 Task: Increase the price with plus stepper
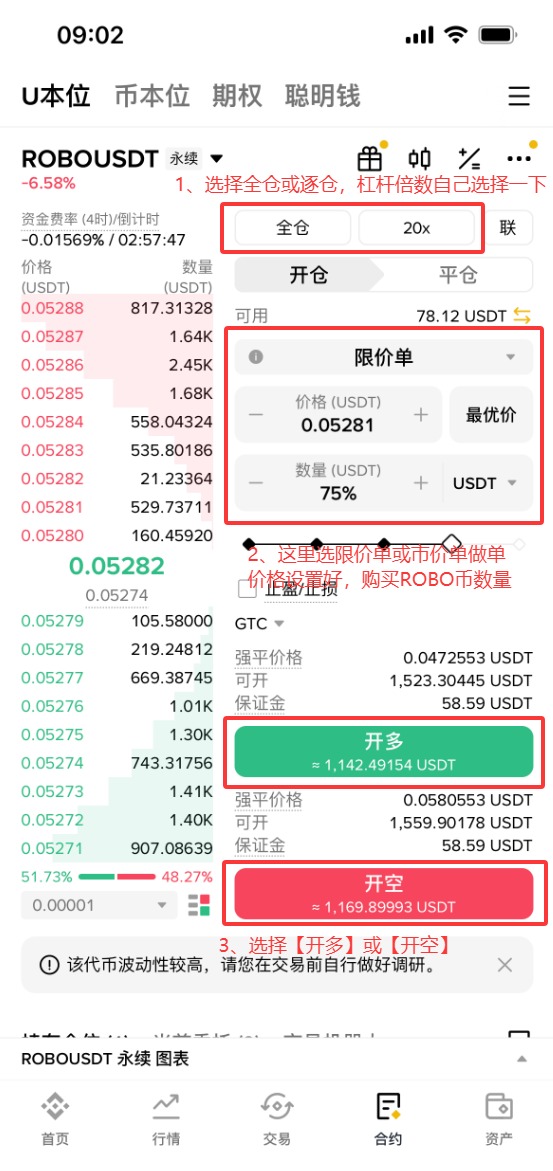[x=421, y=414]
